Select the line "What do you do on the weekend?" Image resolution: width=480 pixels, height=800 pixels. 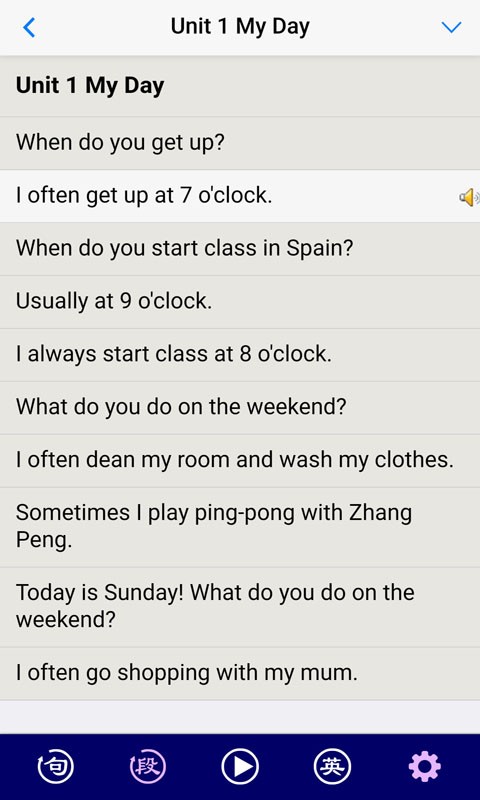[x=240, y=408]
